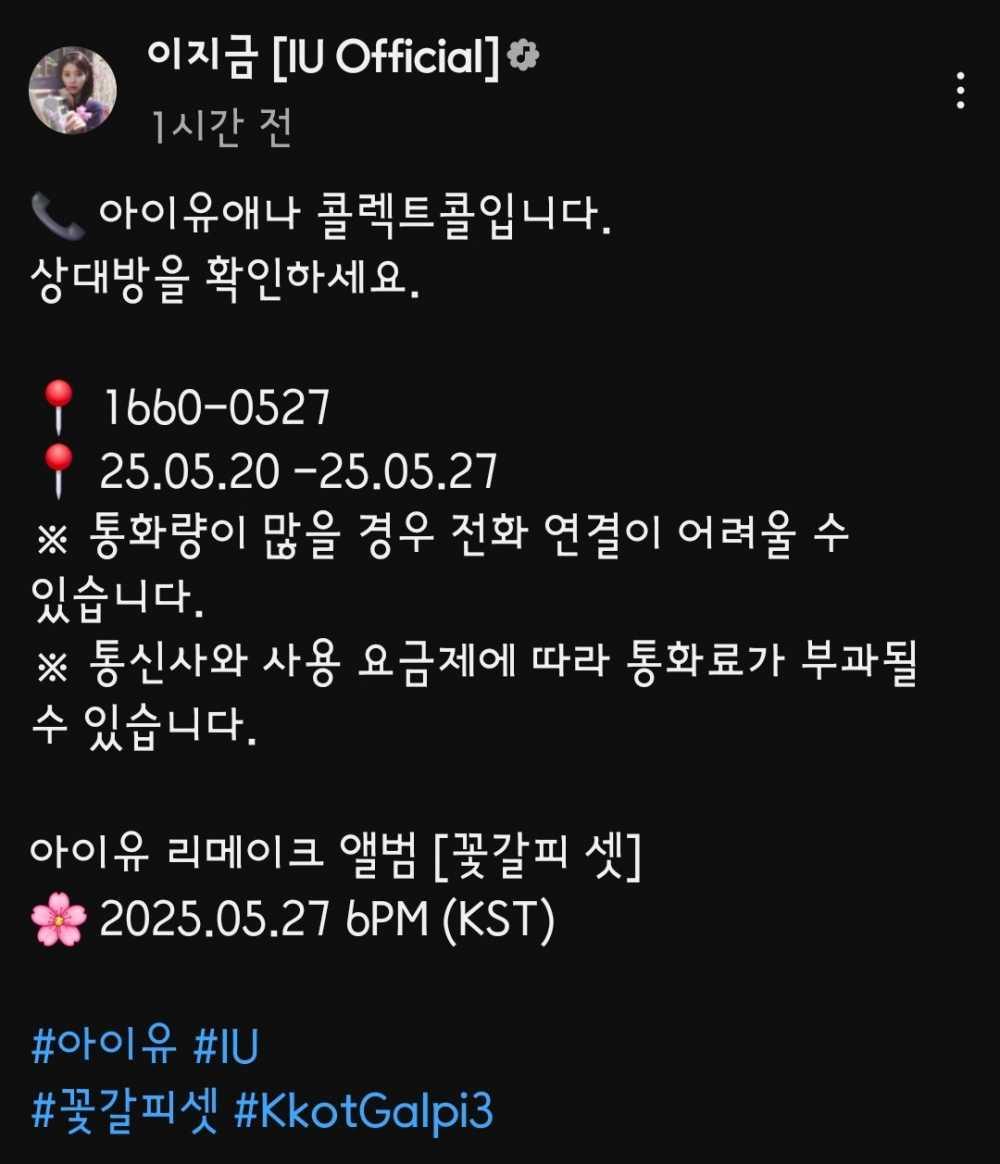
Task: Open the three-dot overflow menu
Action: coord(959,91)
